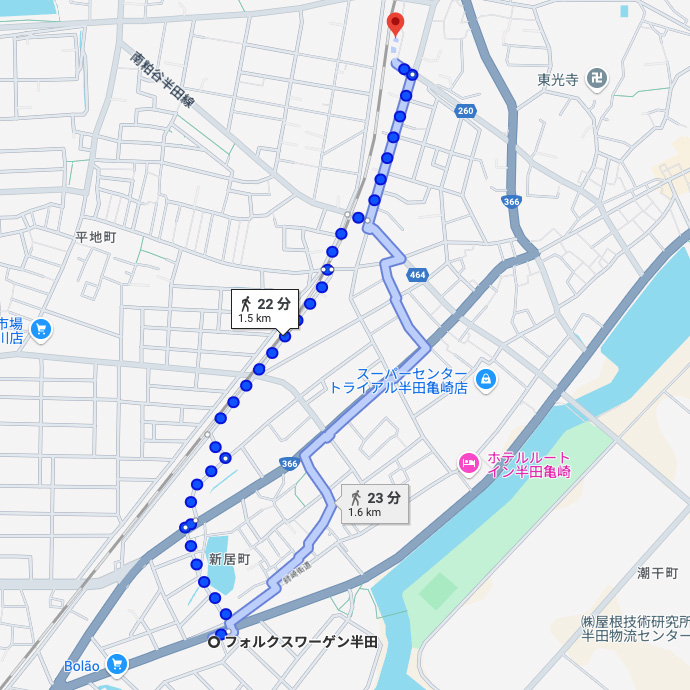Tap the red destination pin

point(395,24)
